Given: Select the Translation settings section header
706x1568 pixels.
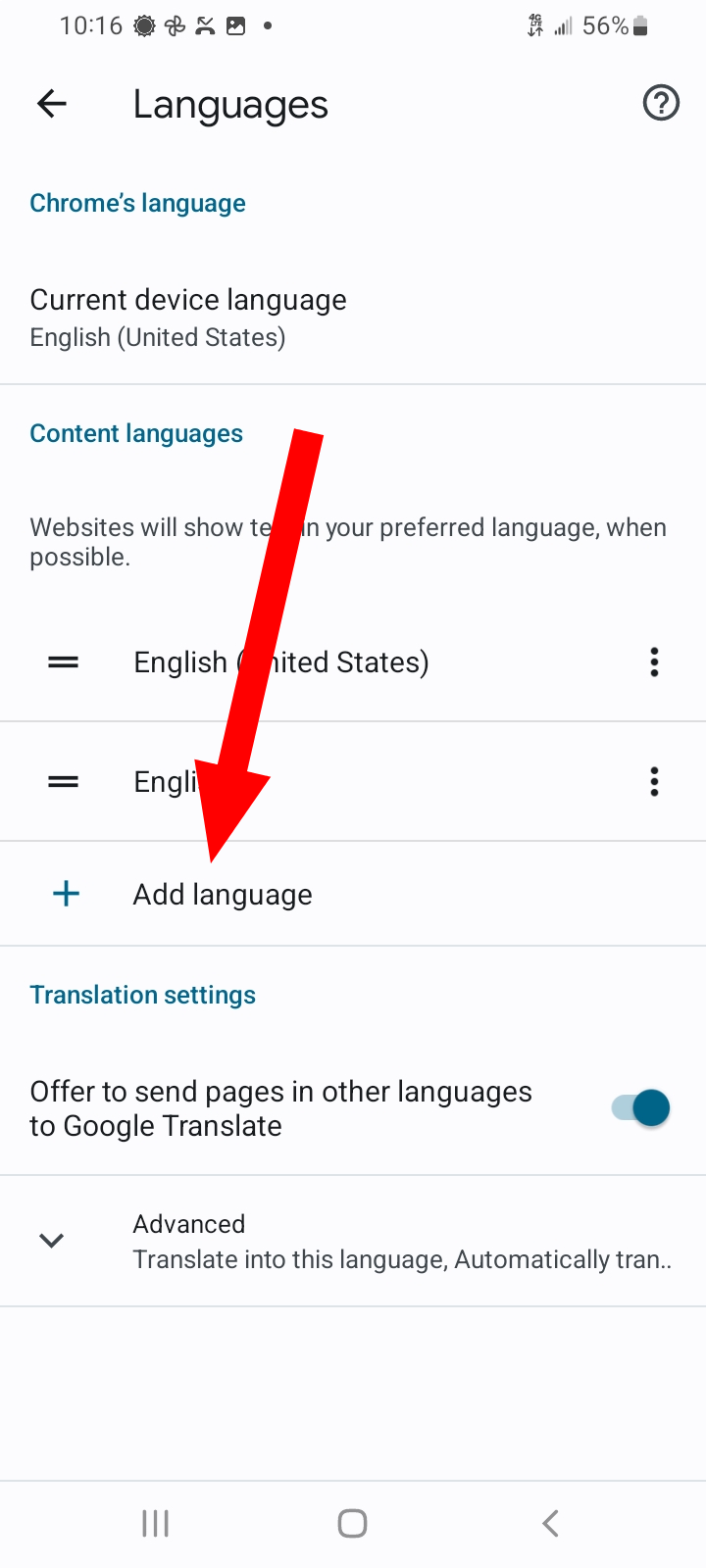Looking at the screenshot, I should (142, 994).
